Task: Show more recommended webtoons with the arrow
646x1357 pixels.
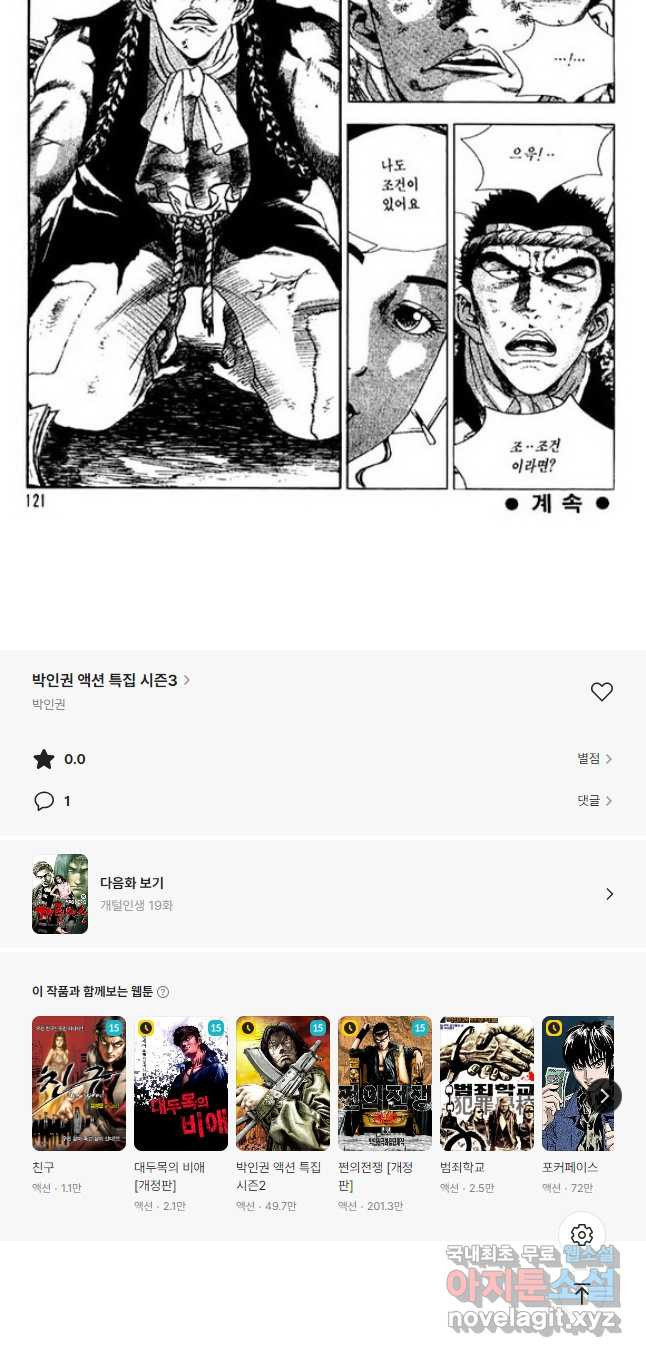Action: coord(603,1095)
